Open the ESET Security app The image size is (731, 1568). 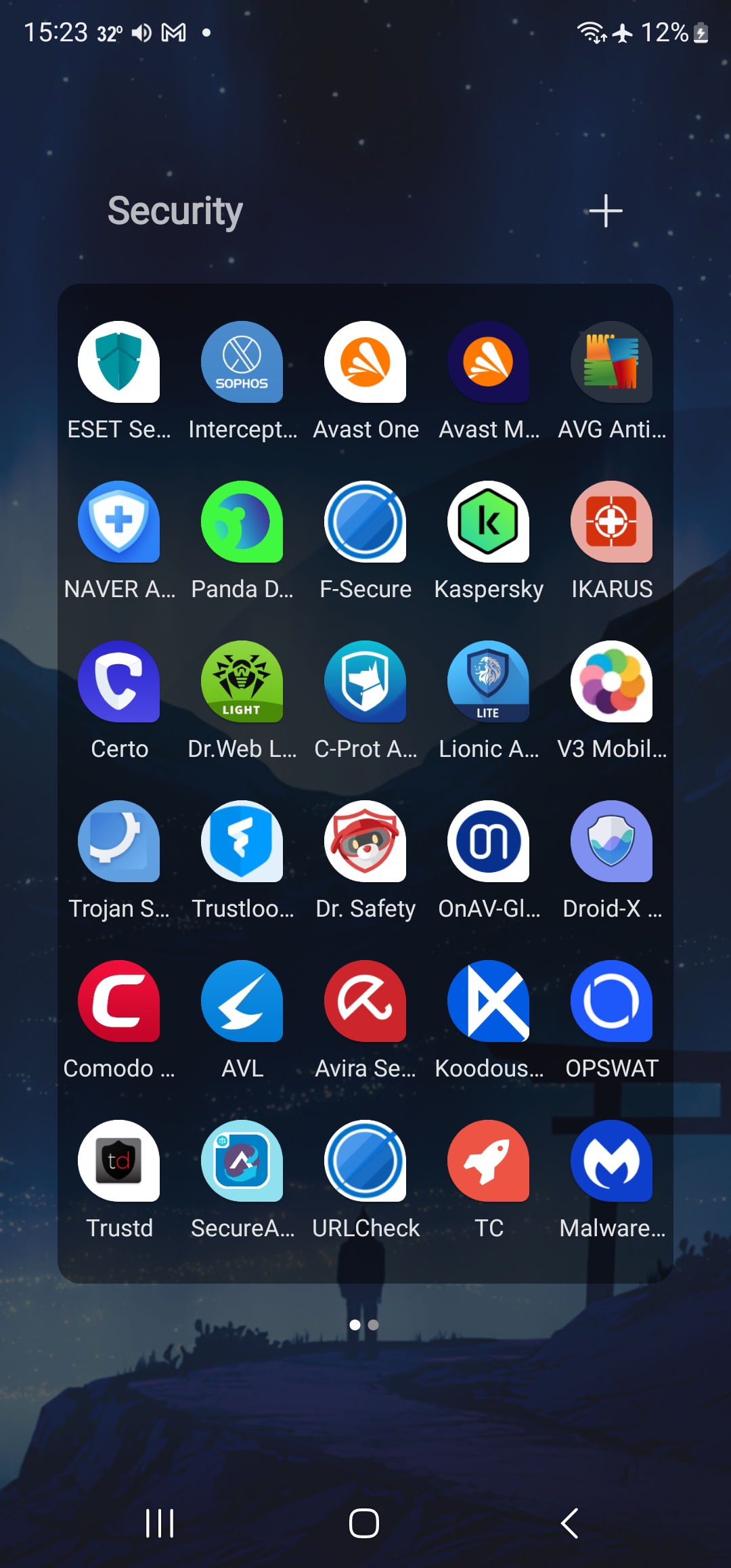point(119,362)
